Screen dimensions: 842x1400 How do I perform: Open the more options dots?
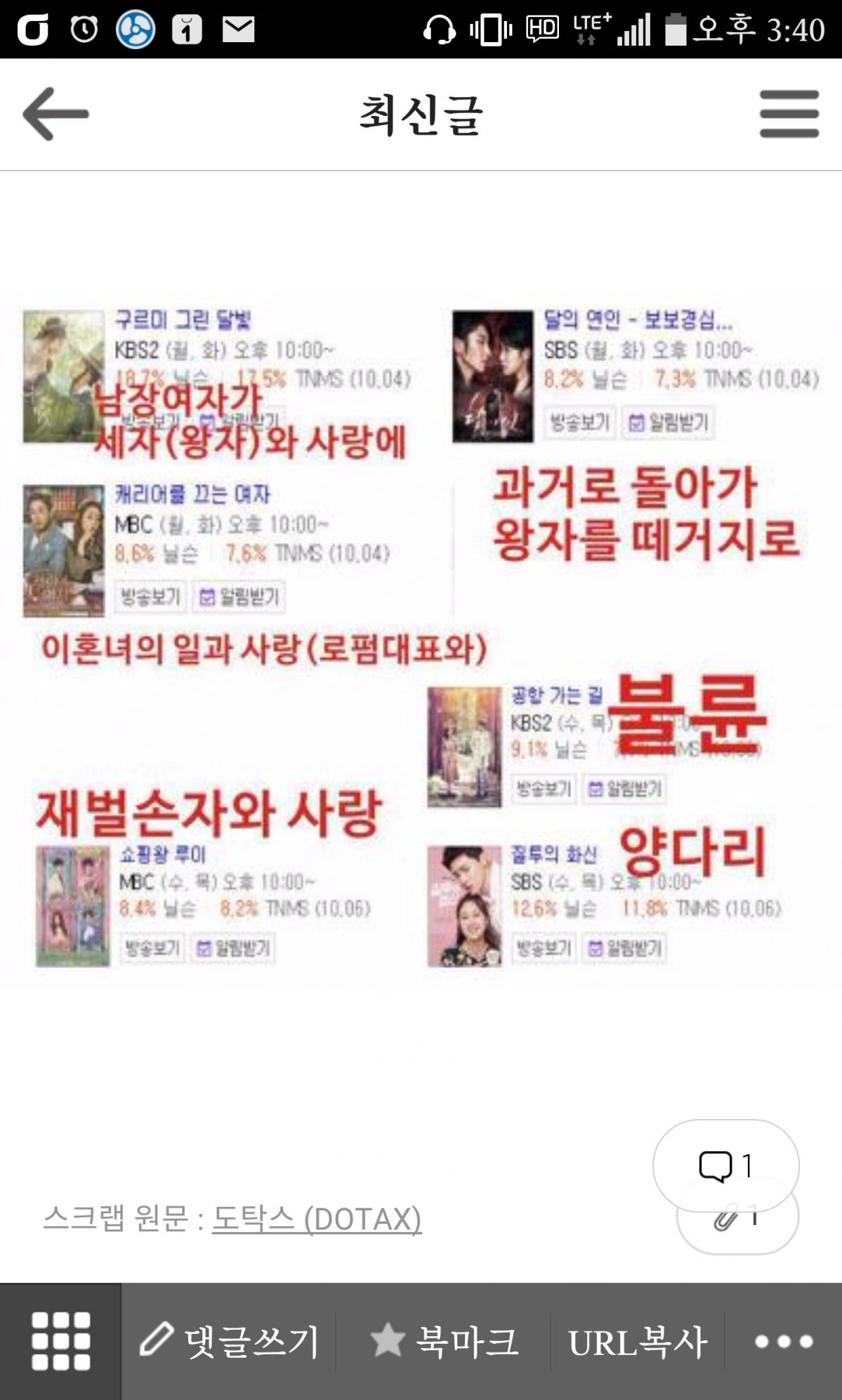[x=784, y=1341]
